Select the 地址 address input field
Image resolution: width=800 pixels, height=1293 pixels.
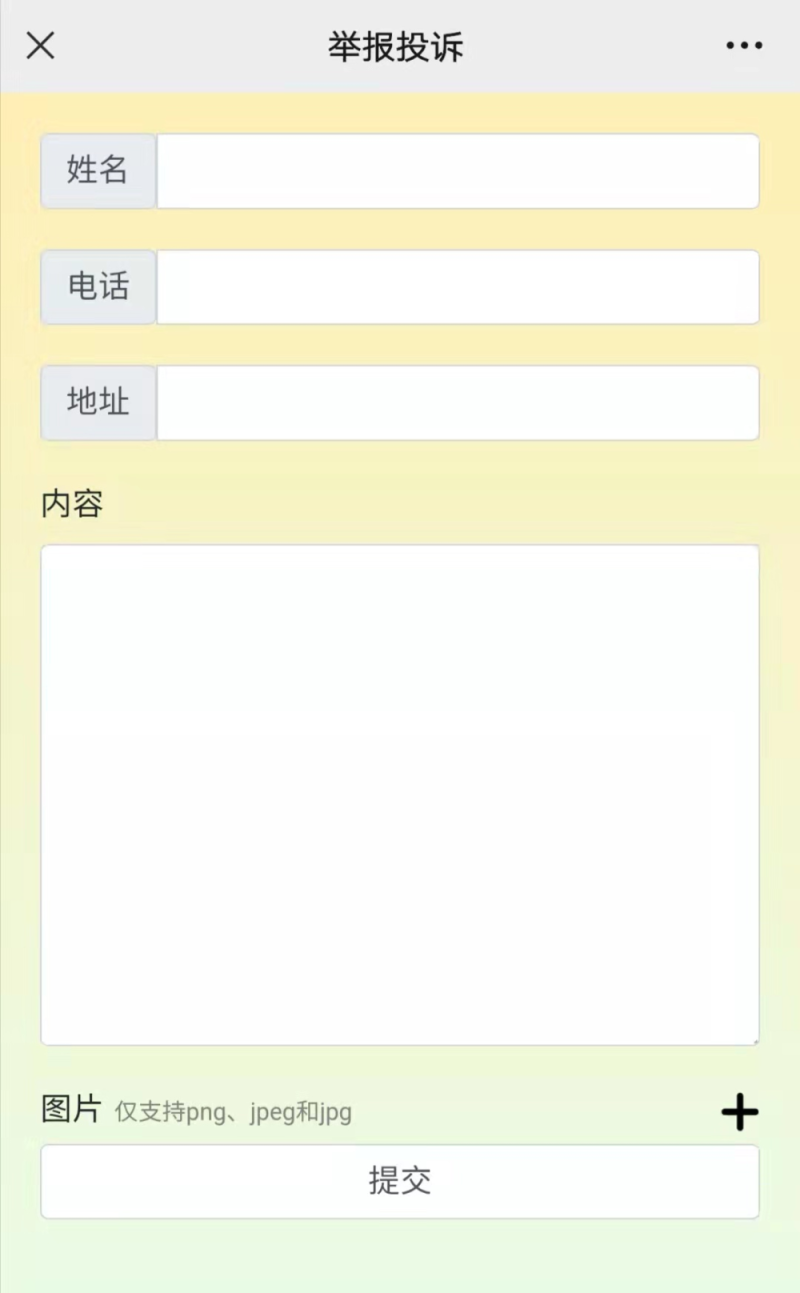pyautogui.click(x=458, y=403)
